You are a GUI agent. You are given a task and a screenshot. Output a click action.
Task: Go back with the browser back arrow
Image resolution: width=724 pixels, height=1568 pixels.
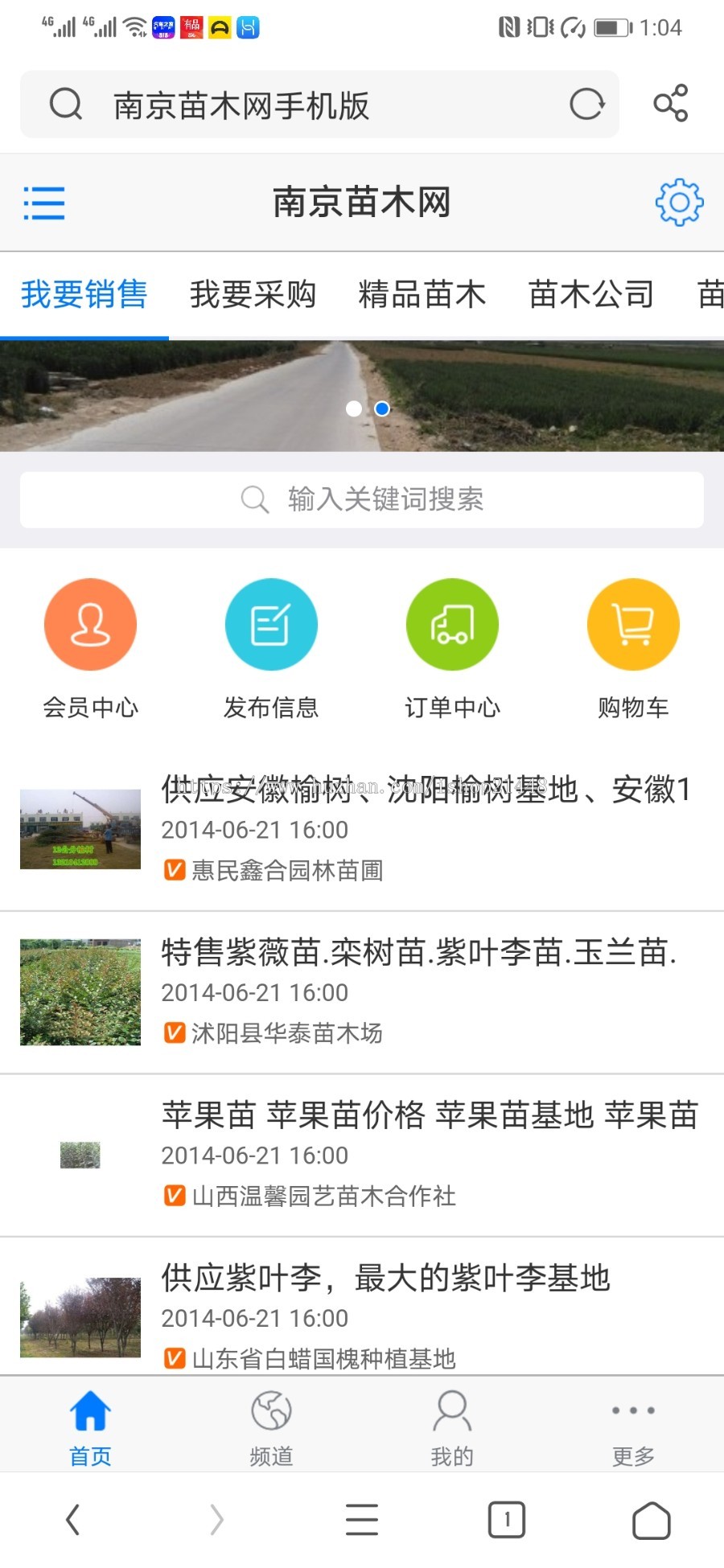click(73, 1520)
